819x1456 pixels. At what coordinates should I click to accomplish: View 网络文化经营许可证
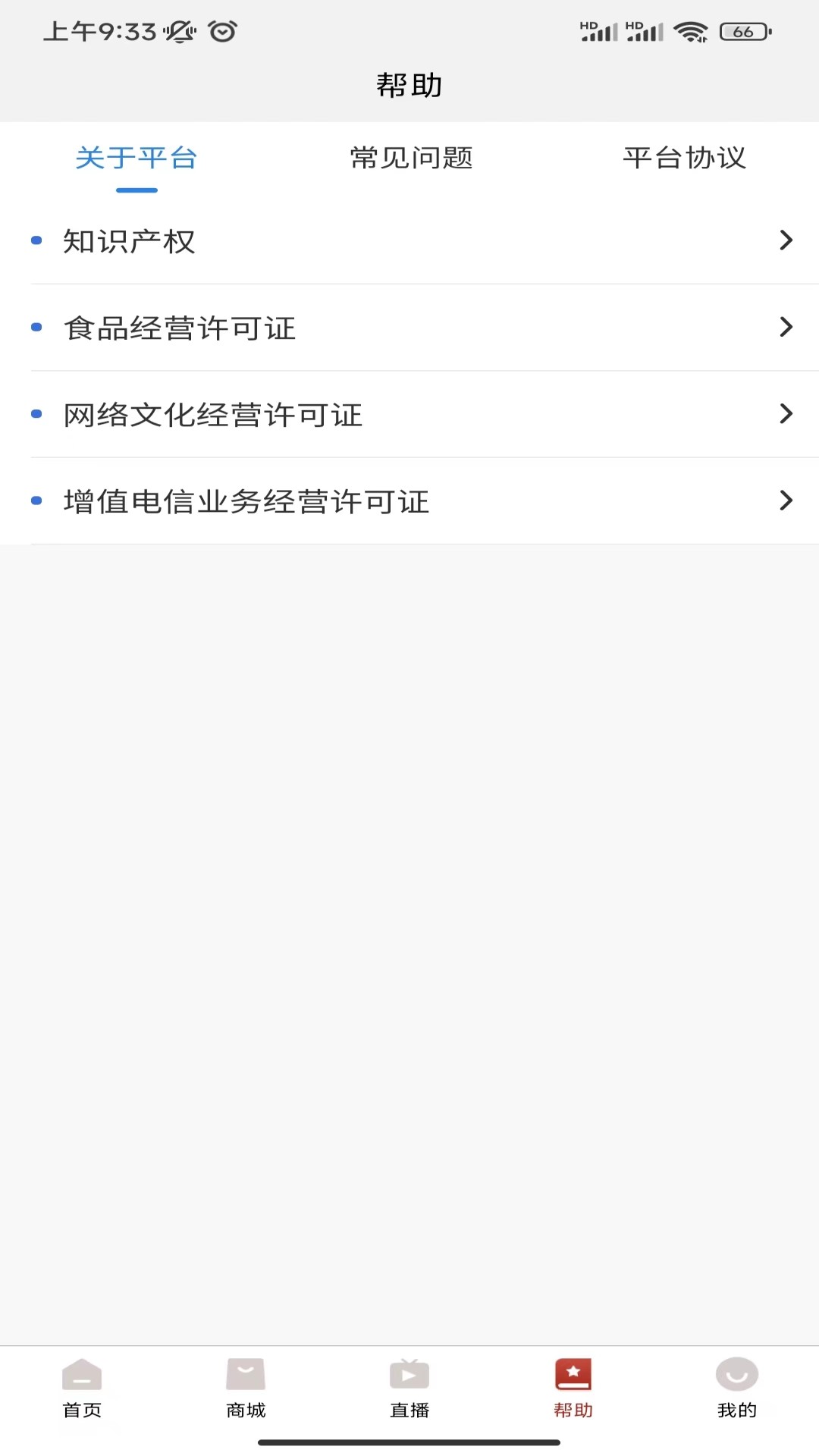point(409,414)
